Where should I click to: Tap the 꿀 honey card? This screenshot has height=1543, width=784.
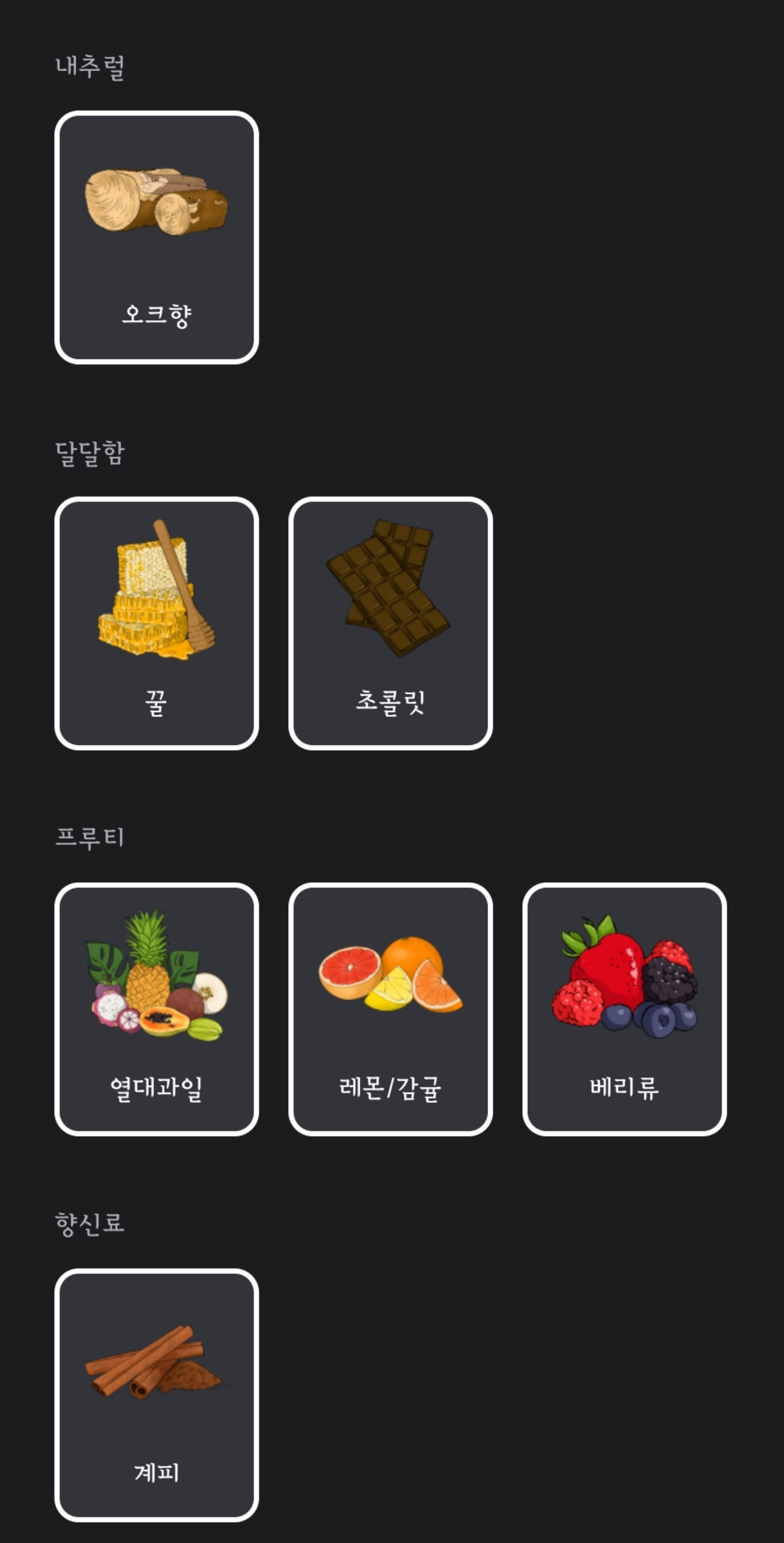click(156, 623)
